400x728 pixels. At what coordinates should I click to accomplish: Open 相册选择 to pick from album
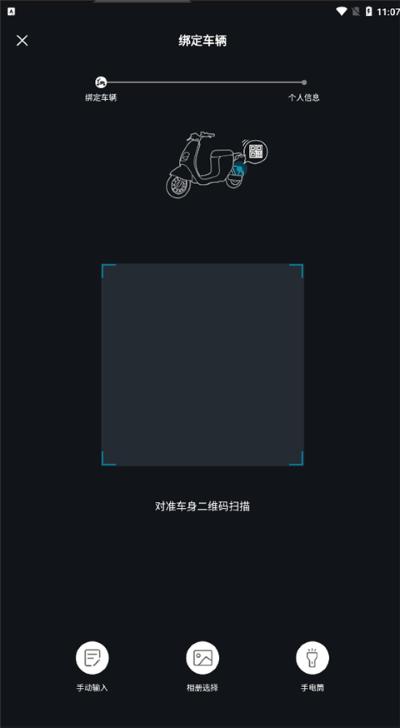pyautogui.click(x=202, y=657)
